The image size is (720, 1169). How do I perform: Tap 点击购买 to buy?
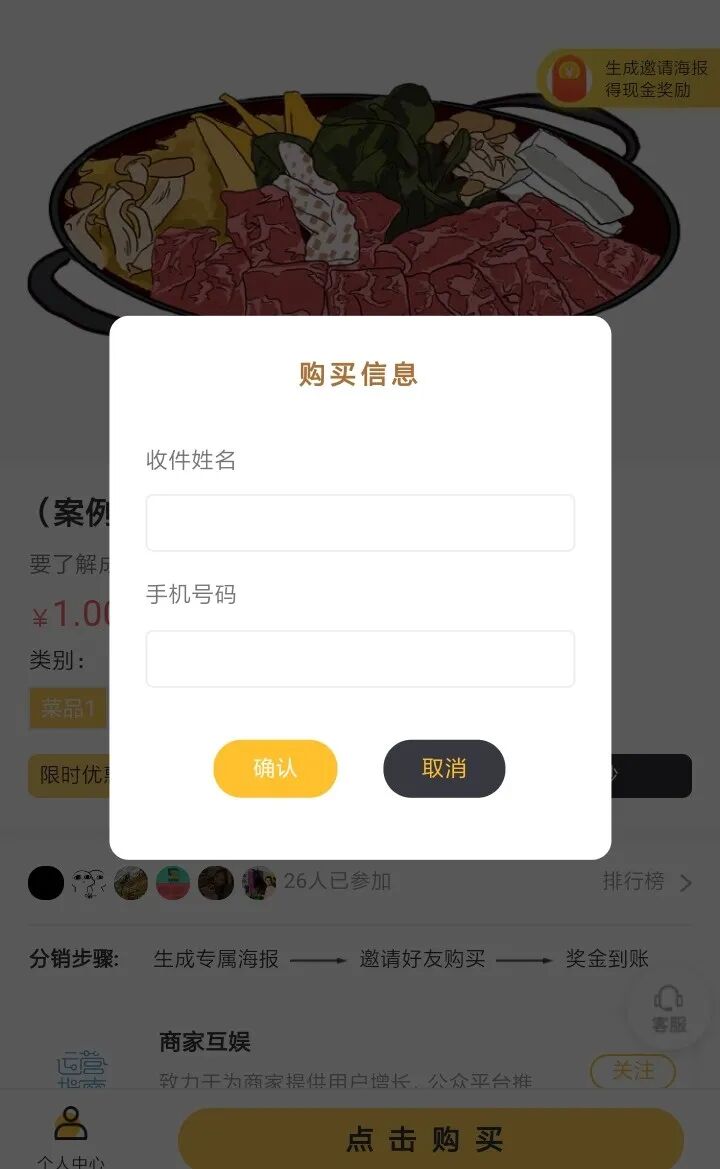coord(430,1139)
